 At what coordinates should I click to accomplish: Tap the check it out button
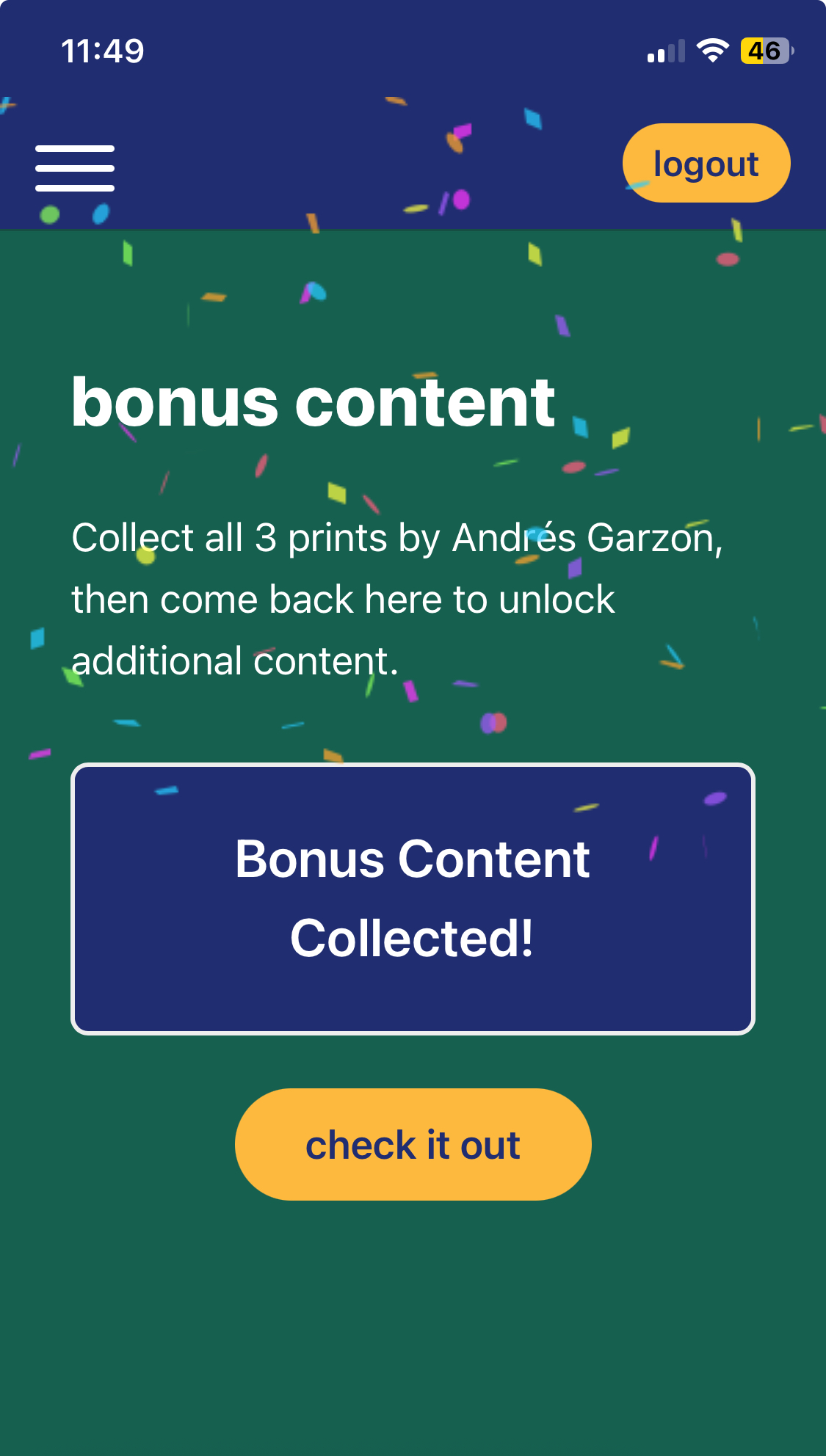pos(413,1144)
